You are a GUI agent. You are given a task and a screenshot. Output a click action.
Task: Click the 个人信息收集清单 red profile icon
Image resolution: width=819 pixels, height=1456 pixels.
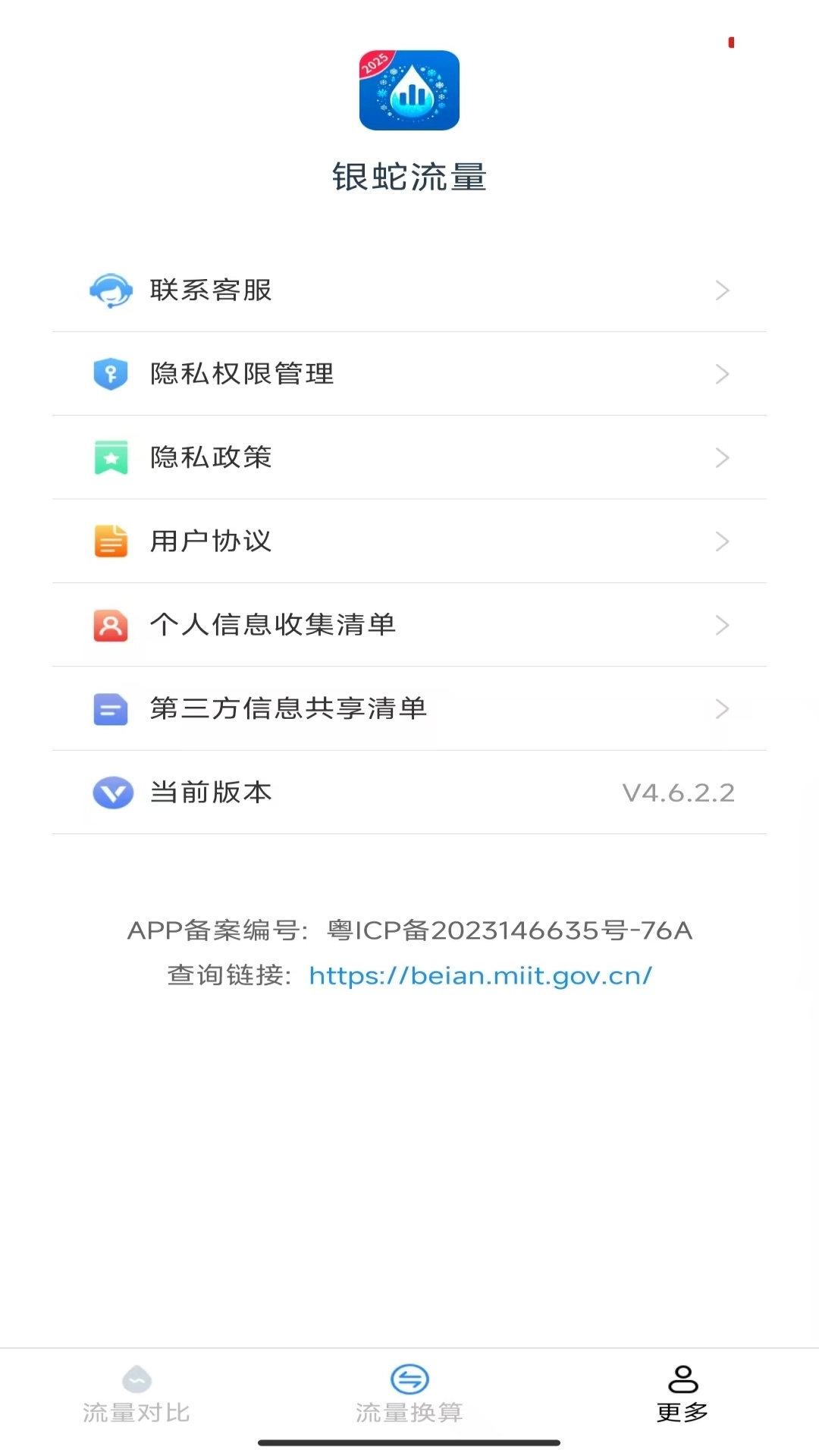pos(111,625)
